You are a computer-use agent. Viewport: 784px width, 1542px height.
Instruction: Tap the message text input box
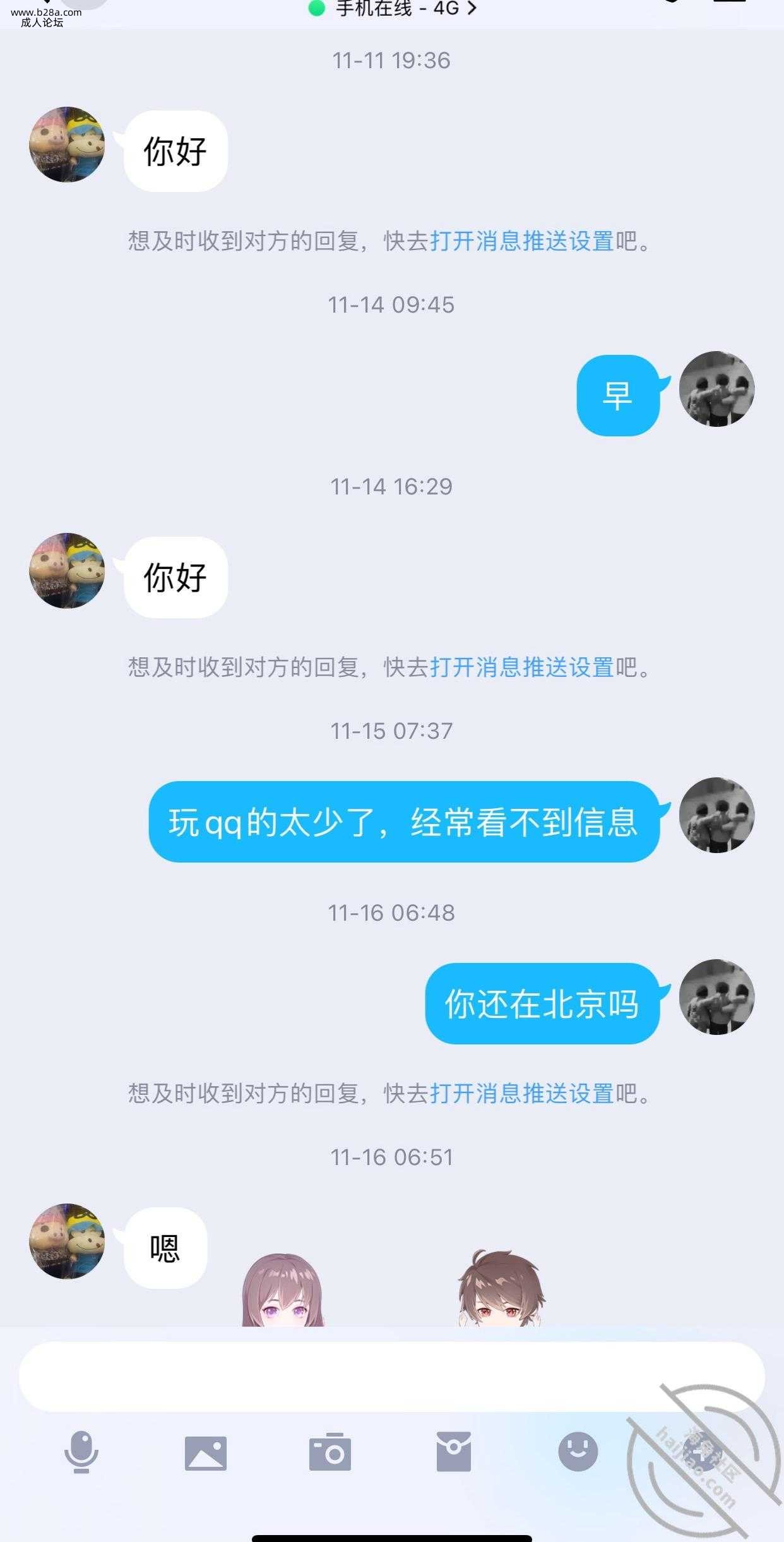(x=391, y=1377)
